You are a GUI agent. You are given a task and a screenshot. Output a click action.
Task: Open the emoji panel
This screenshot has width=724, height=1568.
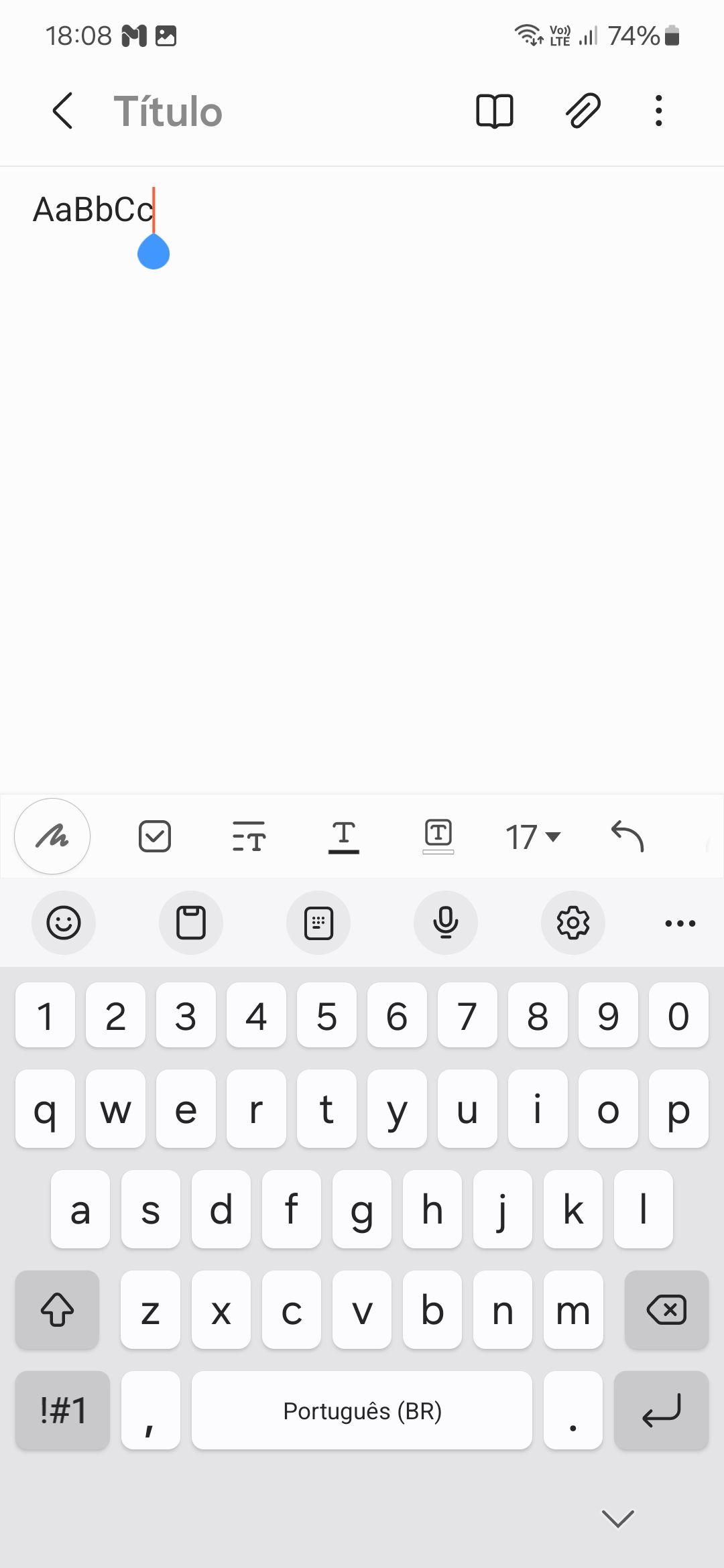64,923
